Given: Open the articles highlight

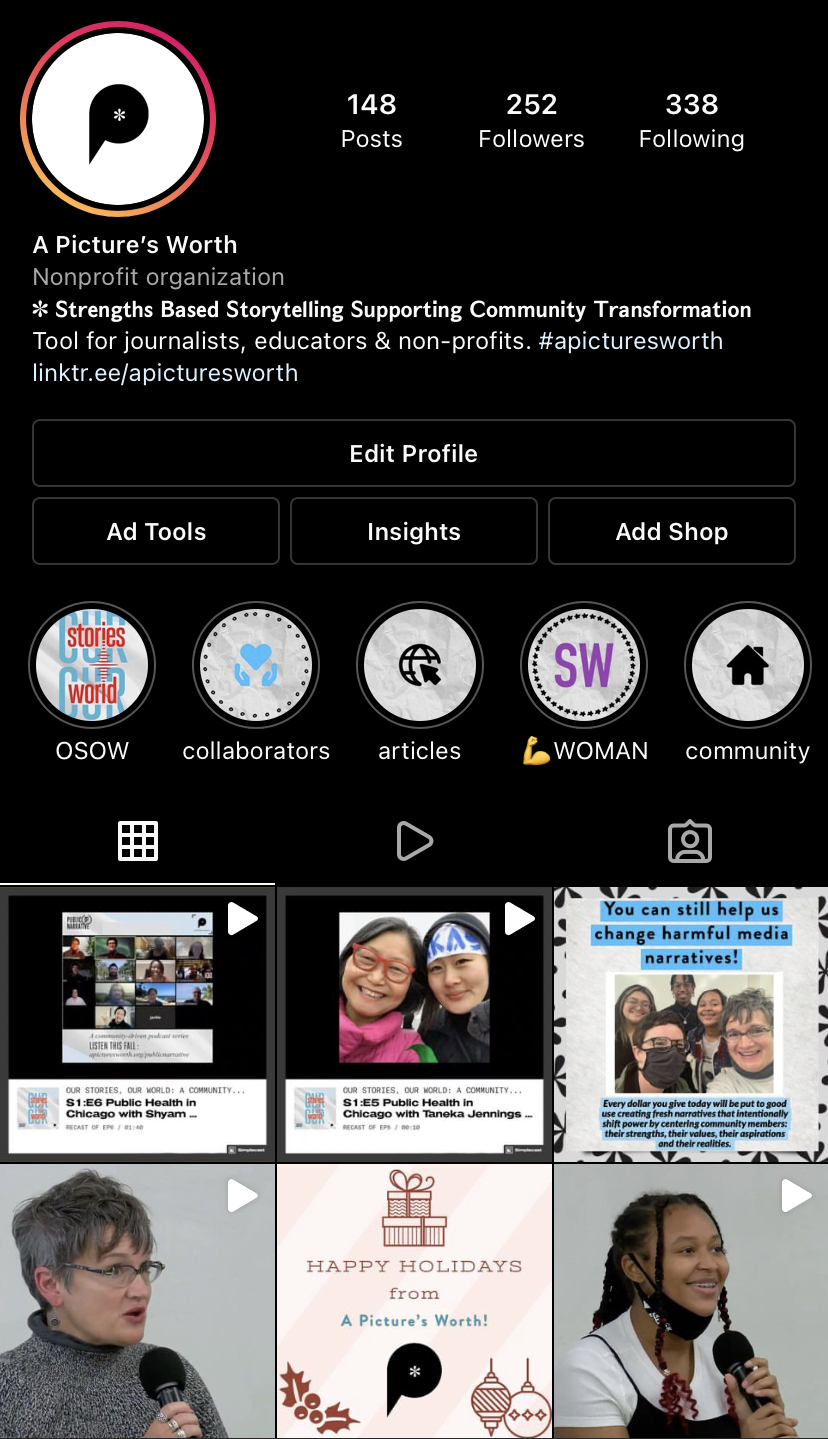Looking at the screenshot, I should coord(420,665).
